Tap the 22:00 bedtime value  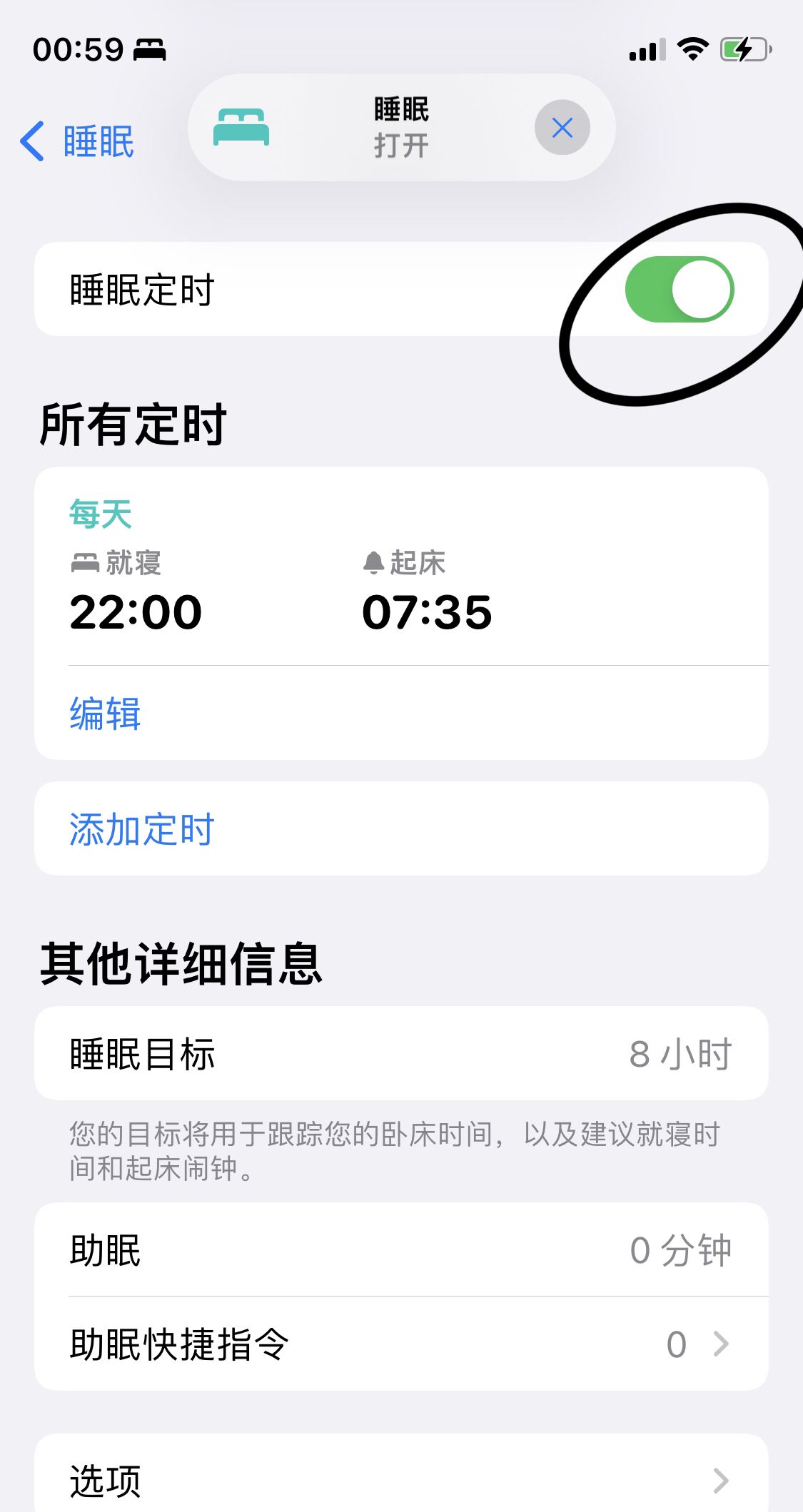pos(134,610)
